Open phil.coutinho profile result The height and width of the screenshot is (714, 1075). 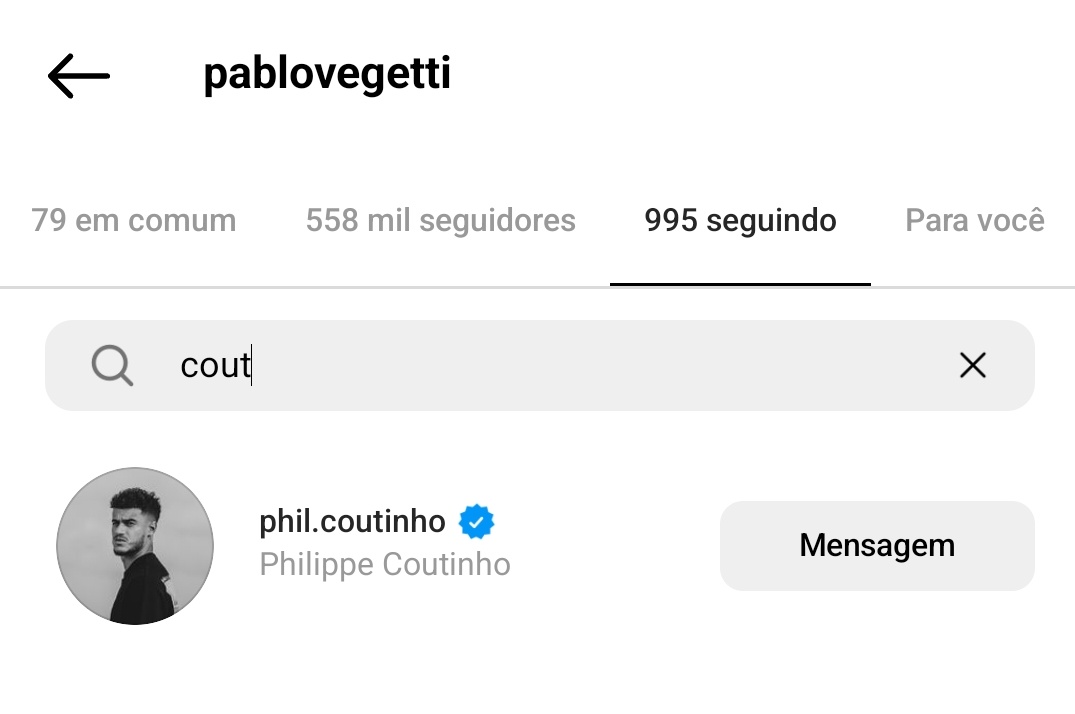(352, 522)
